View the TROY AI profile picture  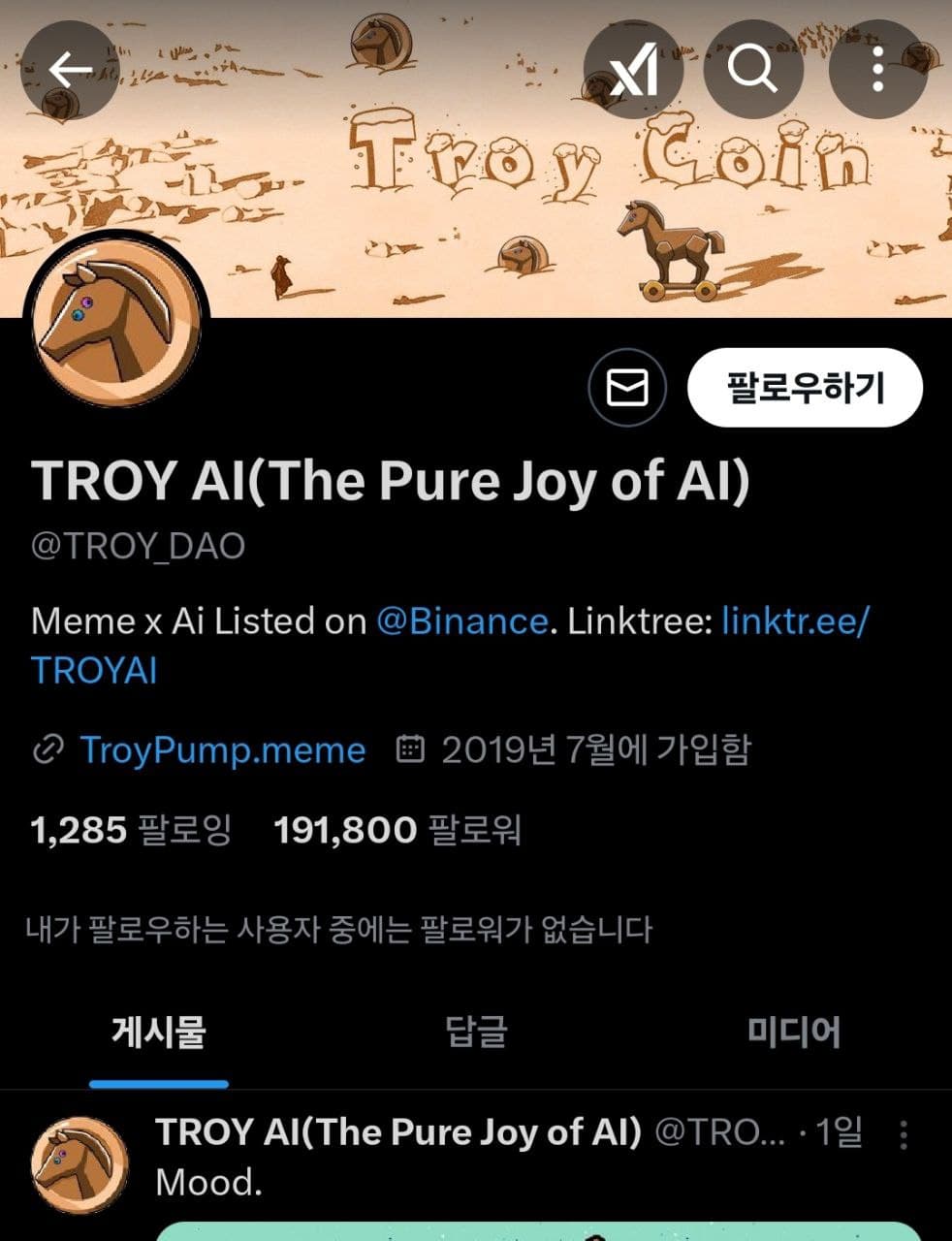click(116, 320)
